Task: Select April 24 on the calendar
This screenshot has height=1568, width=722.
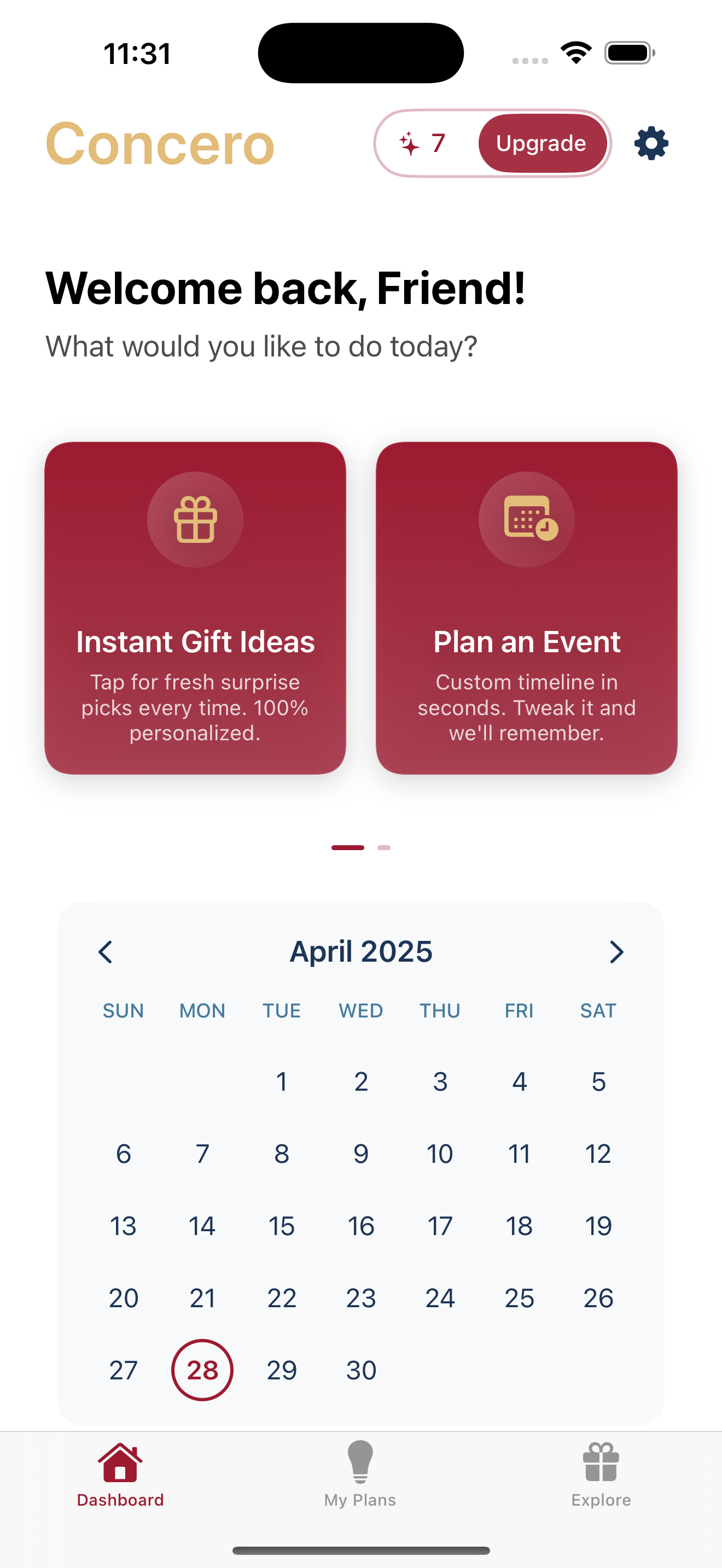Action: (440, 1298)
